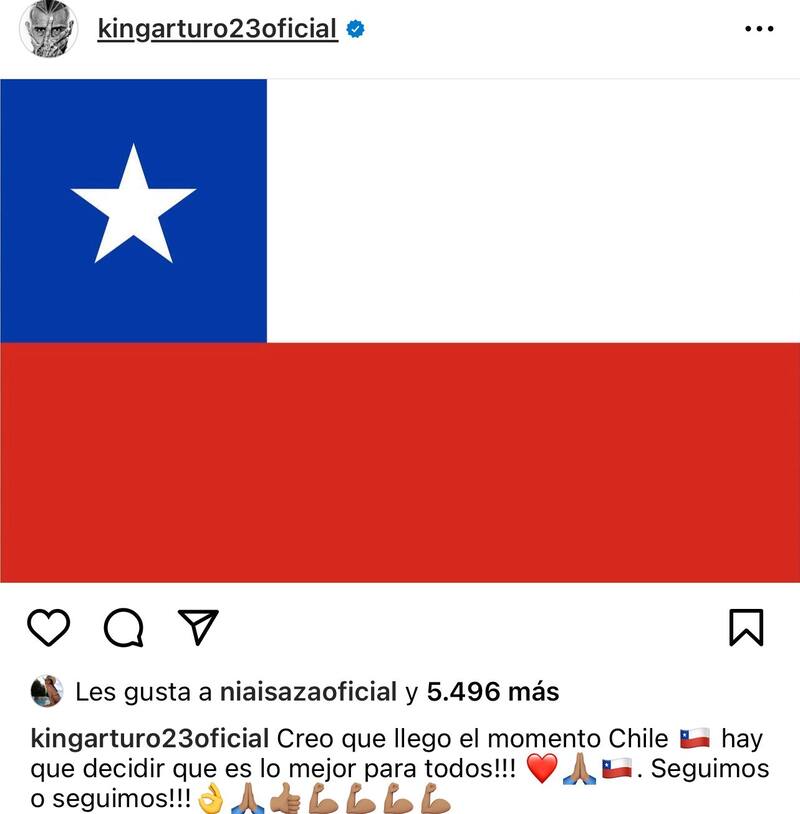Screen dimensions: 800x814
Task: Share the post via paper plane icon
Action: tap(197, 626)
